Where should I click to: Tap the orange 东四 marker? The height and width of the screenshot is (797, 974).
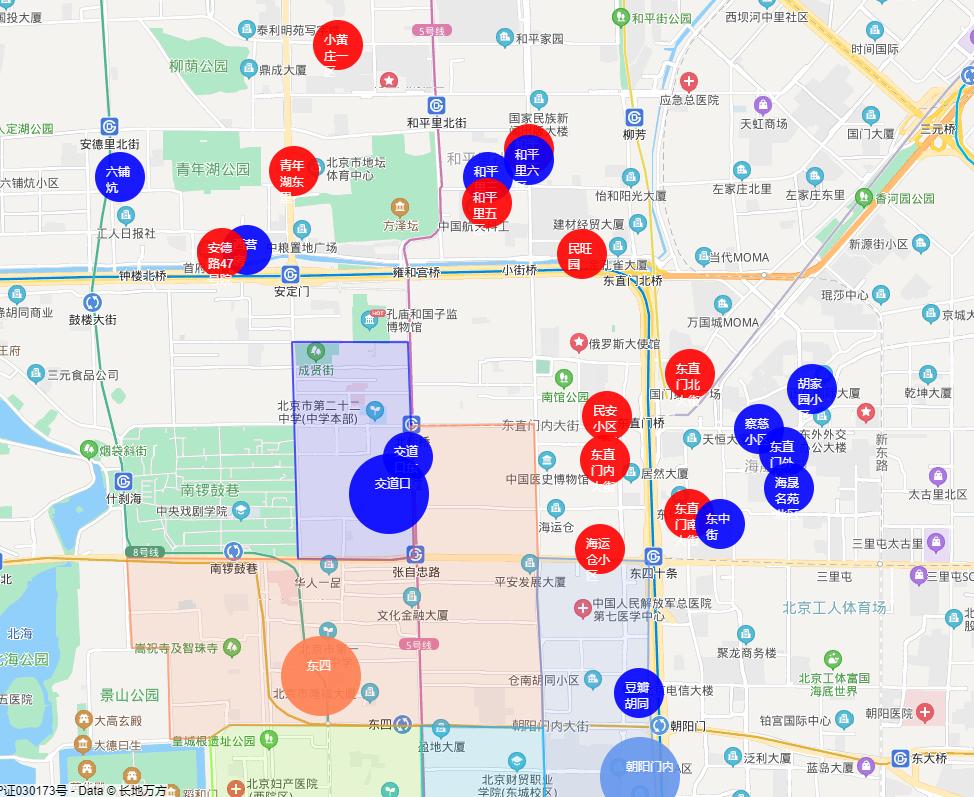tap(320, 677)
